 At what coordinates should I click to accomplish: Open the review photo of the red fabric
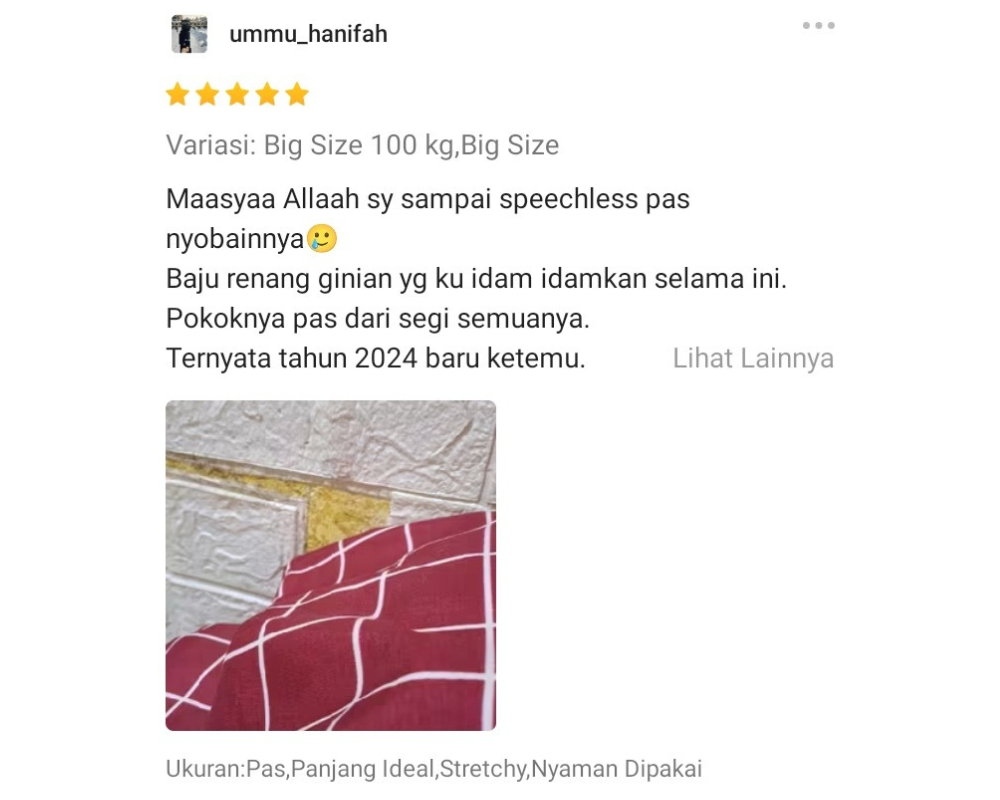(331, 565)
